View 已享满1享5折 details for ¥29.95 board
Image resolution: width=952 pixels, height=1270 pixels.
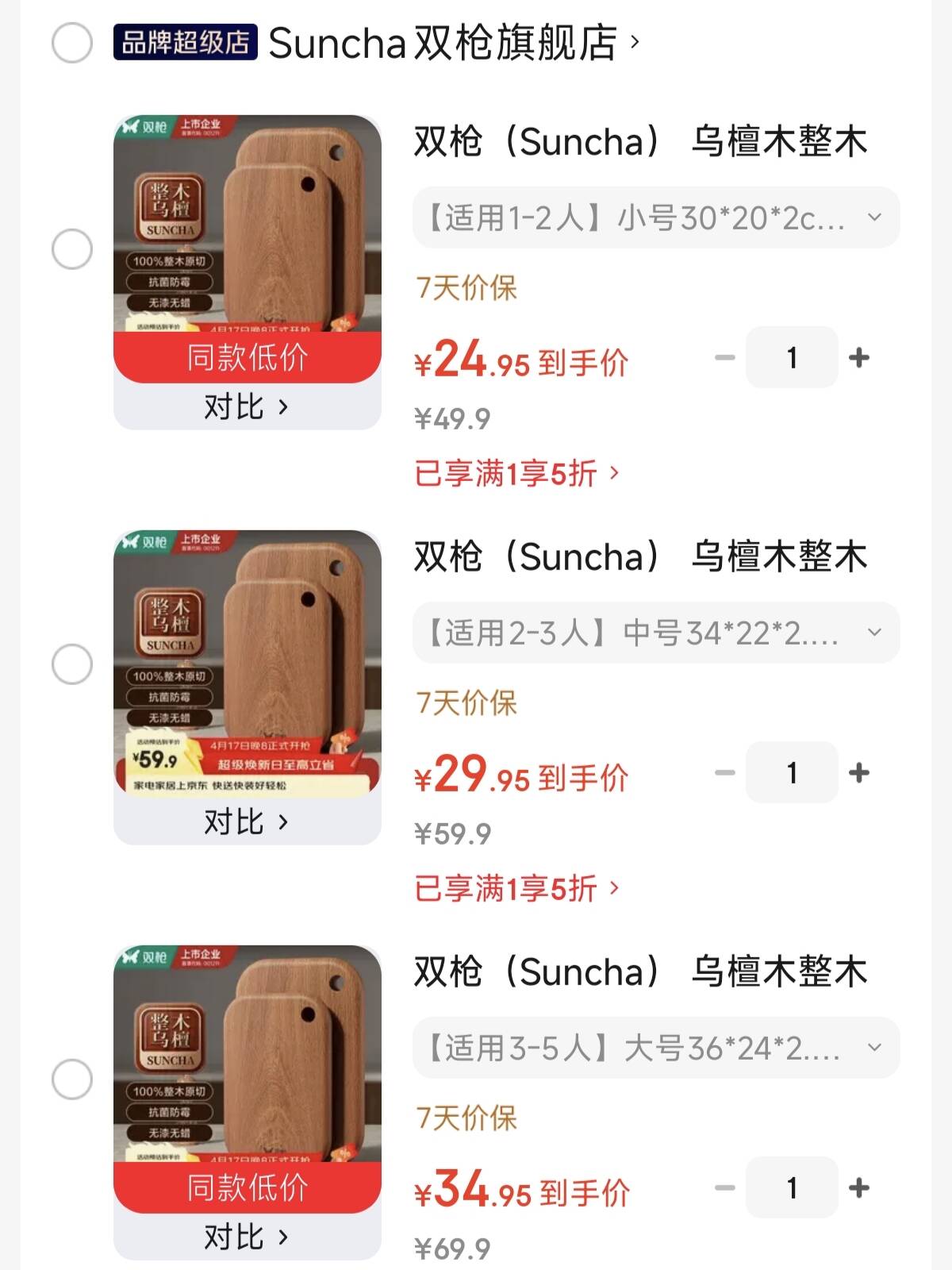coord(516,889)
